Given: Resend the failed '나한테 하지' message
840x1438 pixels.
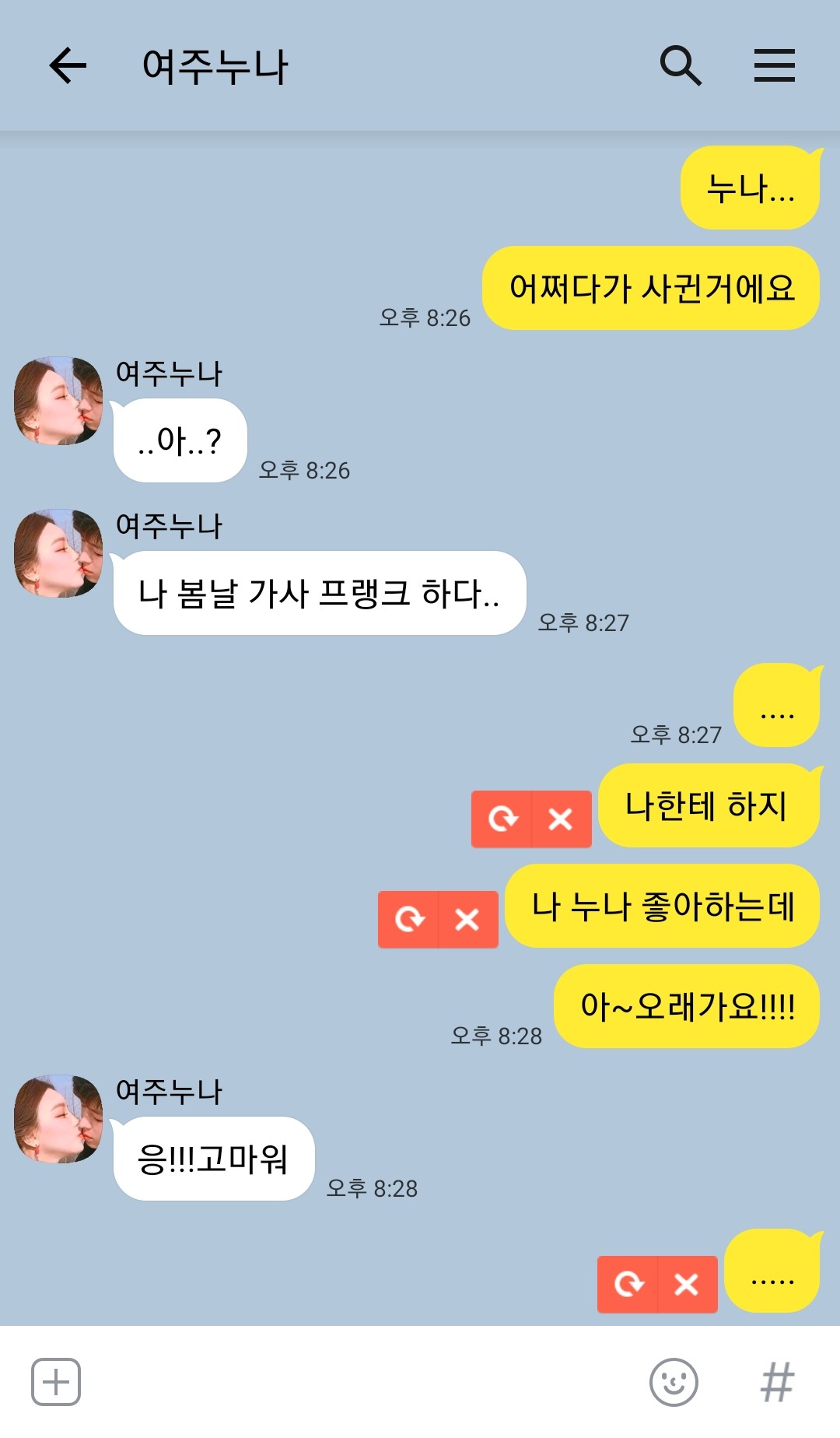Looking at the screenshot, I should point(502,819).
